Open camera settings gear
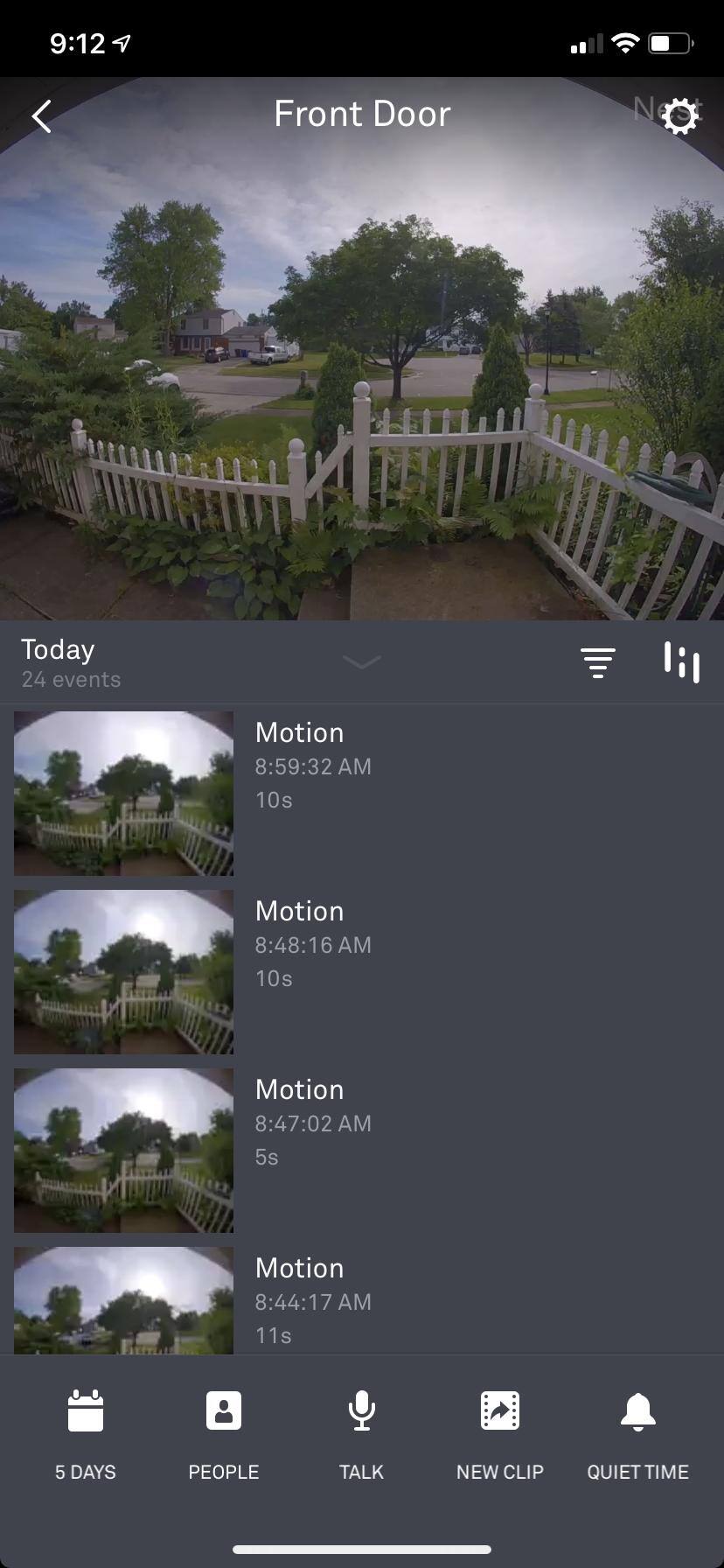Screen dimensions: 724x1568 (680, 115)
